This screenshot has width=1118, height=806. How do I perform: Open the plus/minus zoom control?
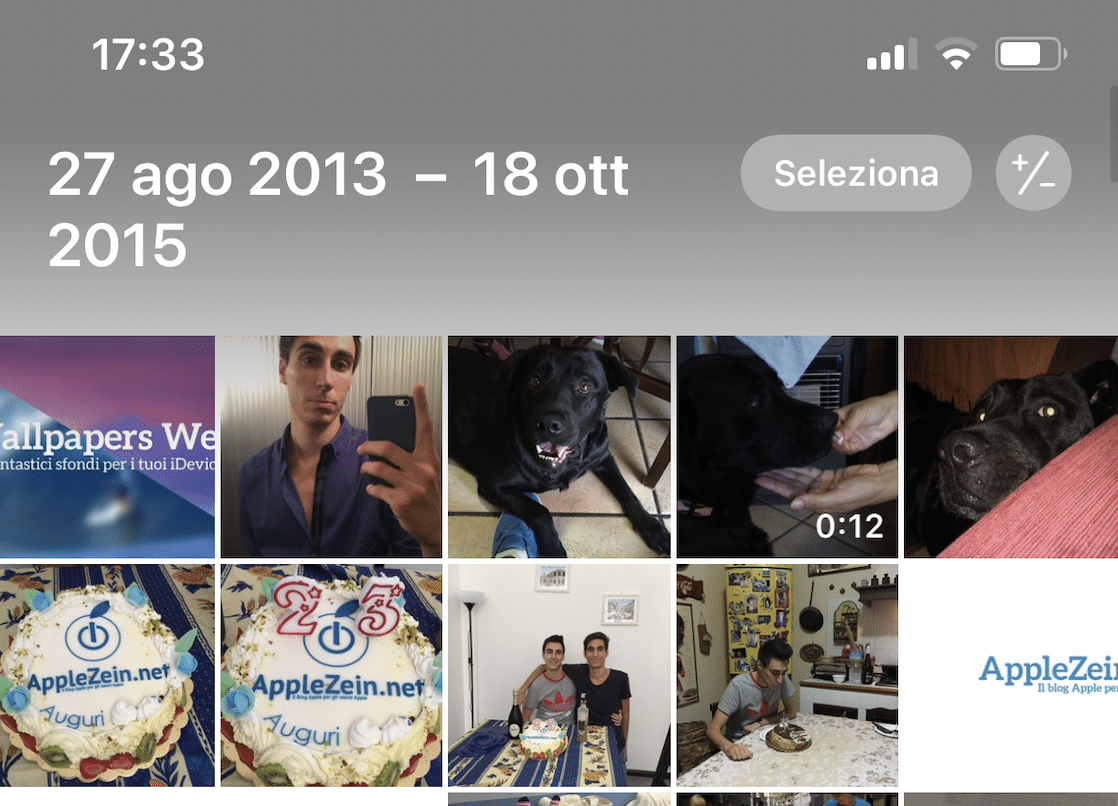[x=1033, y=174]
